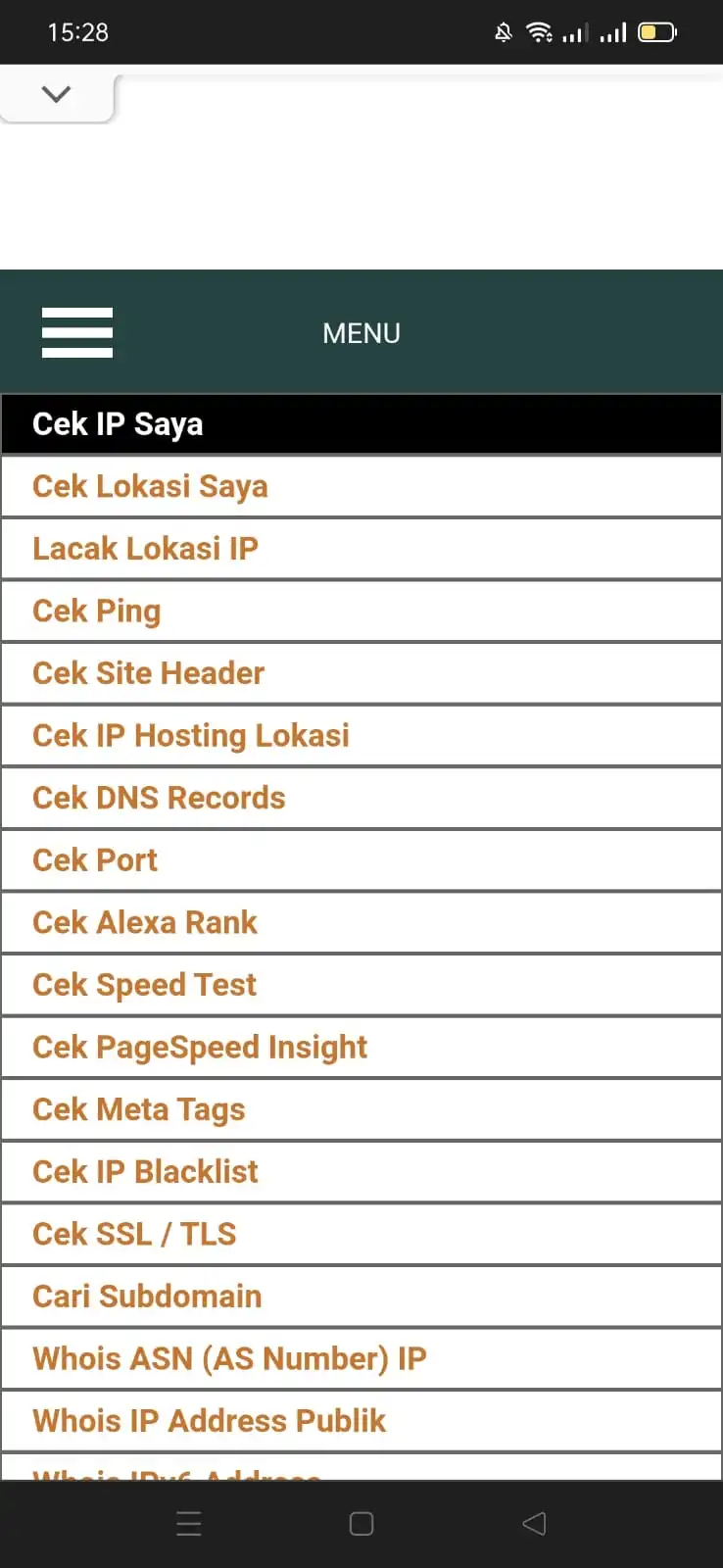Select Cek Meta Tags
Screen dimensions: 723x1568
[x=361, y=1110]
